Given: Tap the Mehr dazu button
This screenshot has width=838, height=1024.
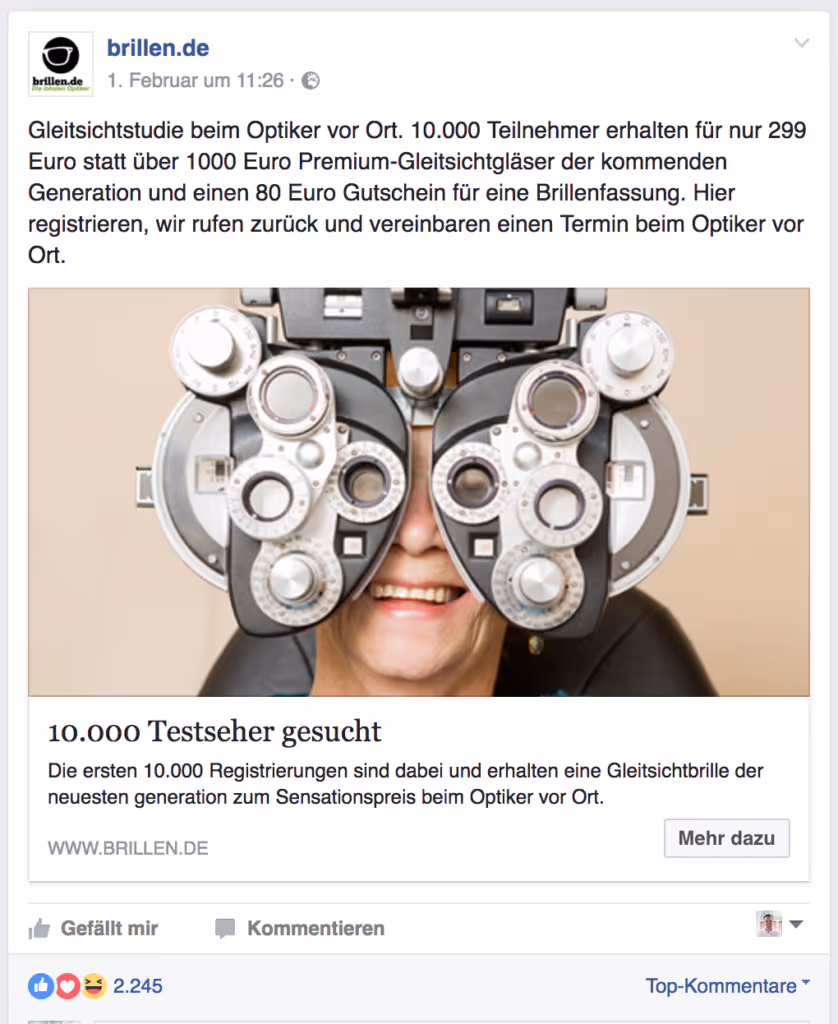Looking at the screenshot, I should (726, 838).
